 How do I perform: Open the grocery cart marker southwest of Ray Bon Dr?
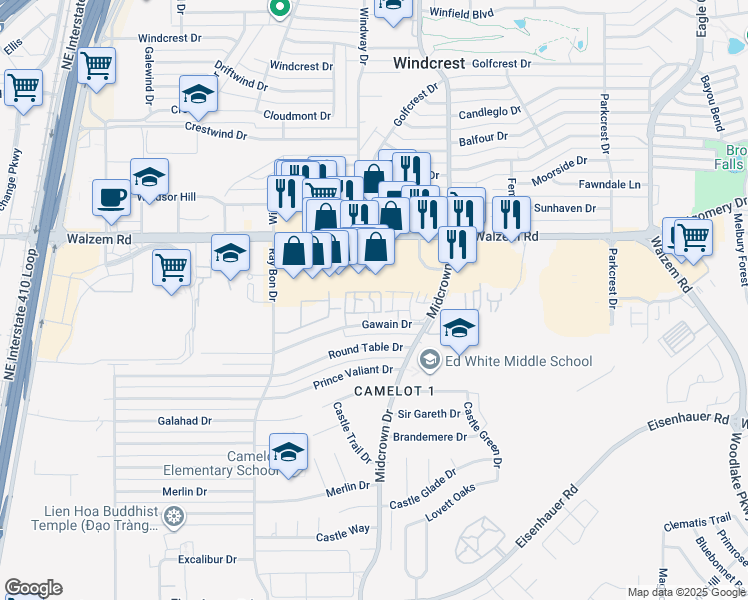click(171, 268)
